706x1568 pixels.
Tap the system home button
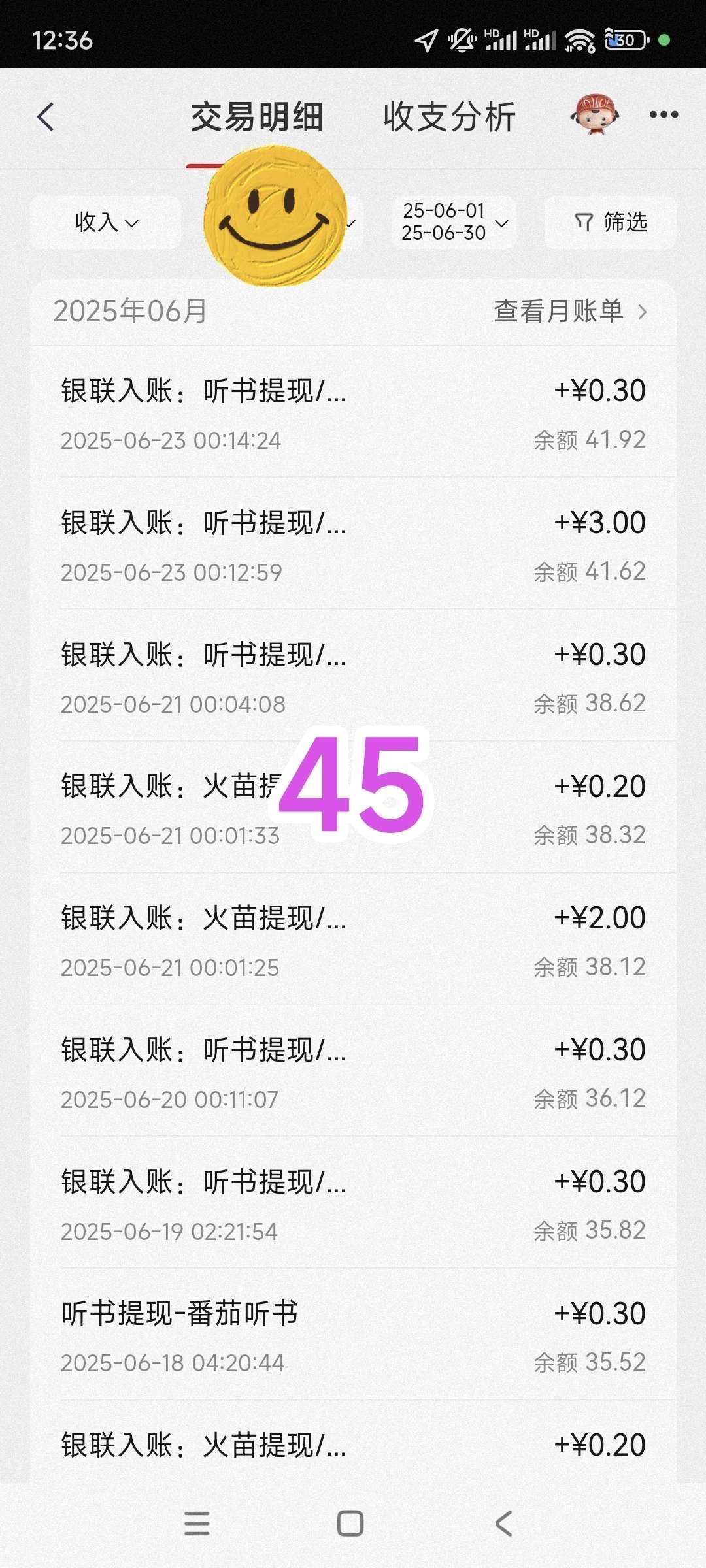(350, 1524)
